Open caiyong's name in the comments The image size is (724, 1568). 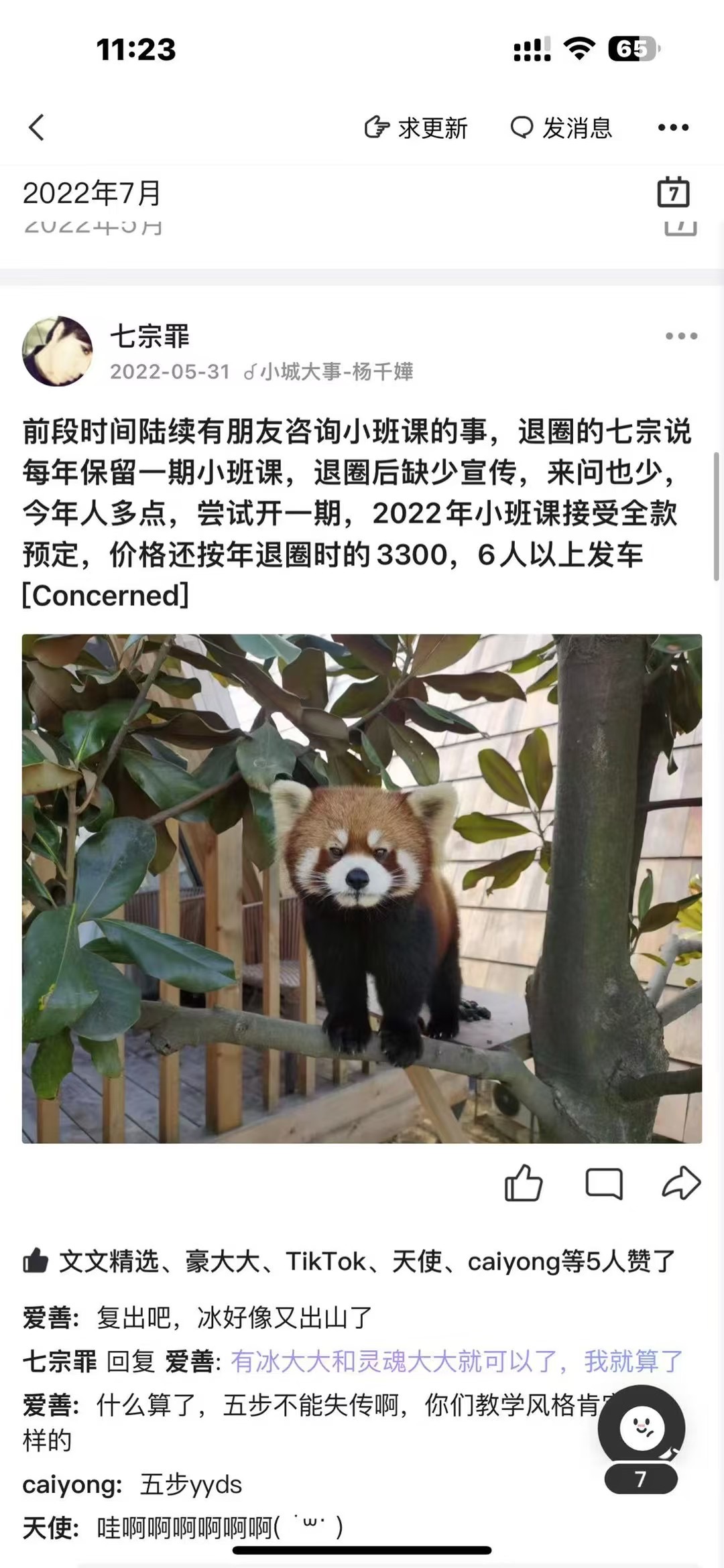(70, 1484)
